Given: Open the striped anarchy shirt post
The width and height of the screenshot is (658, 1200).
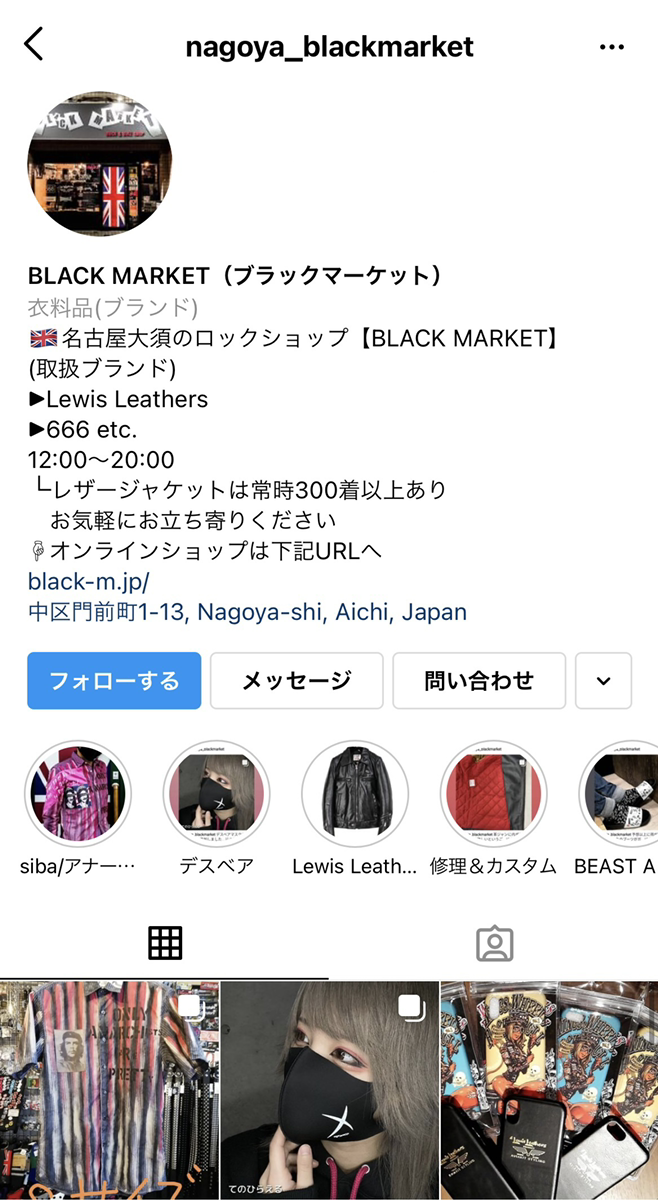Looking at the screenshot, I should tap(109, 1090).
